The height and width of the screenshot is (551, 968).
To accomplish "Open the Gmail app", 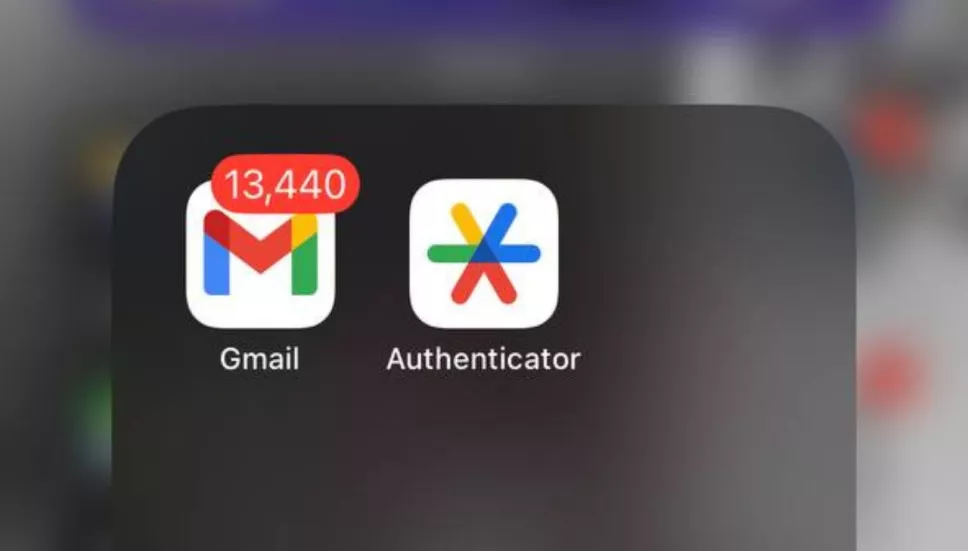I will click(260, 255).
